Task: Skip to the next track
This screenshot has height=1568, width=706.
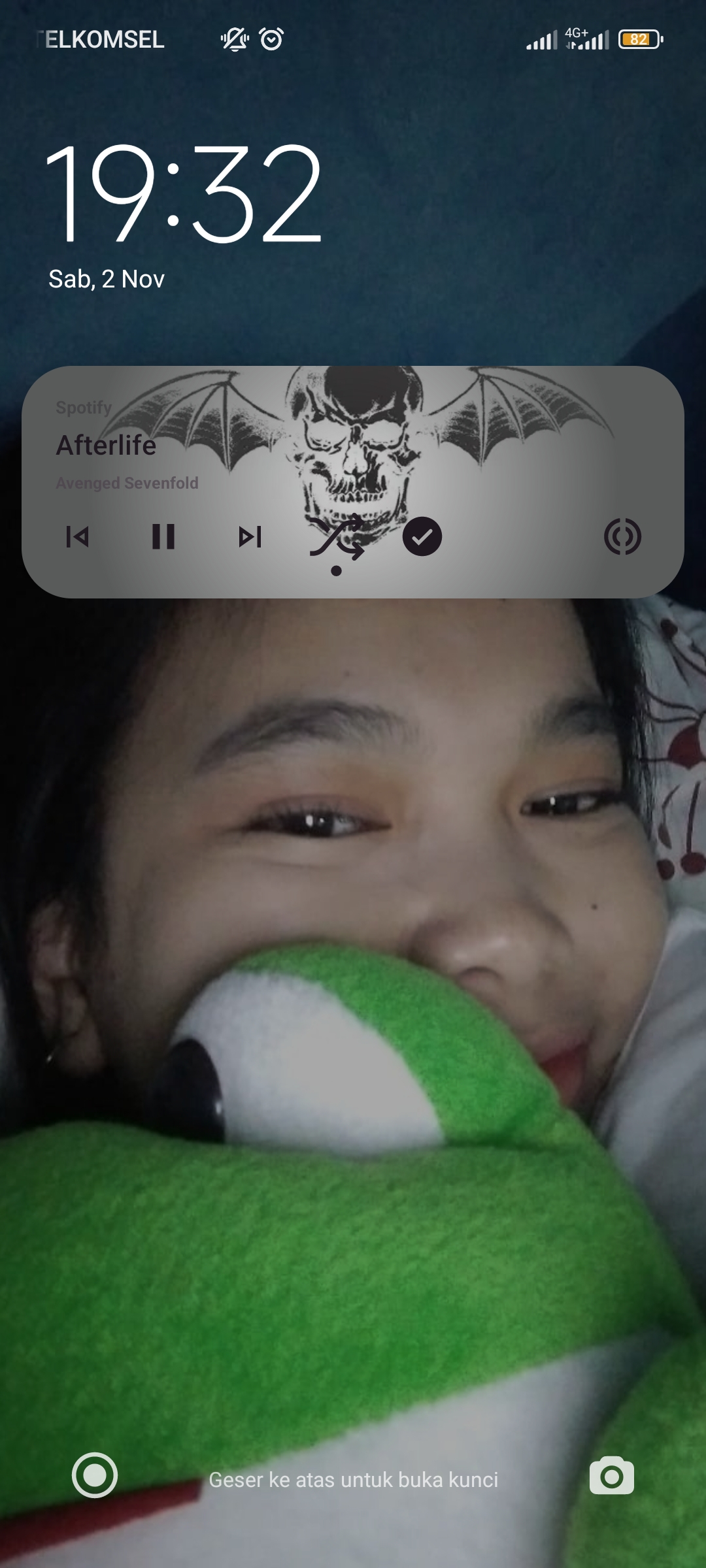Action: coord(250,537)
